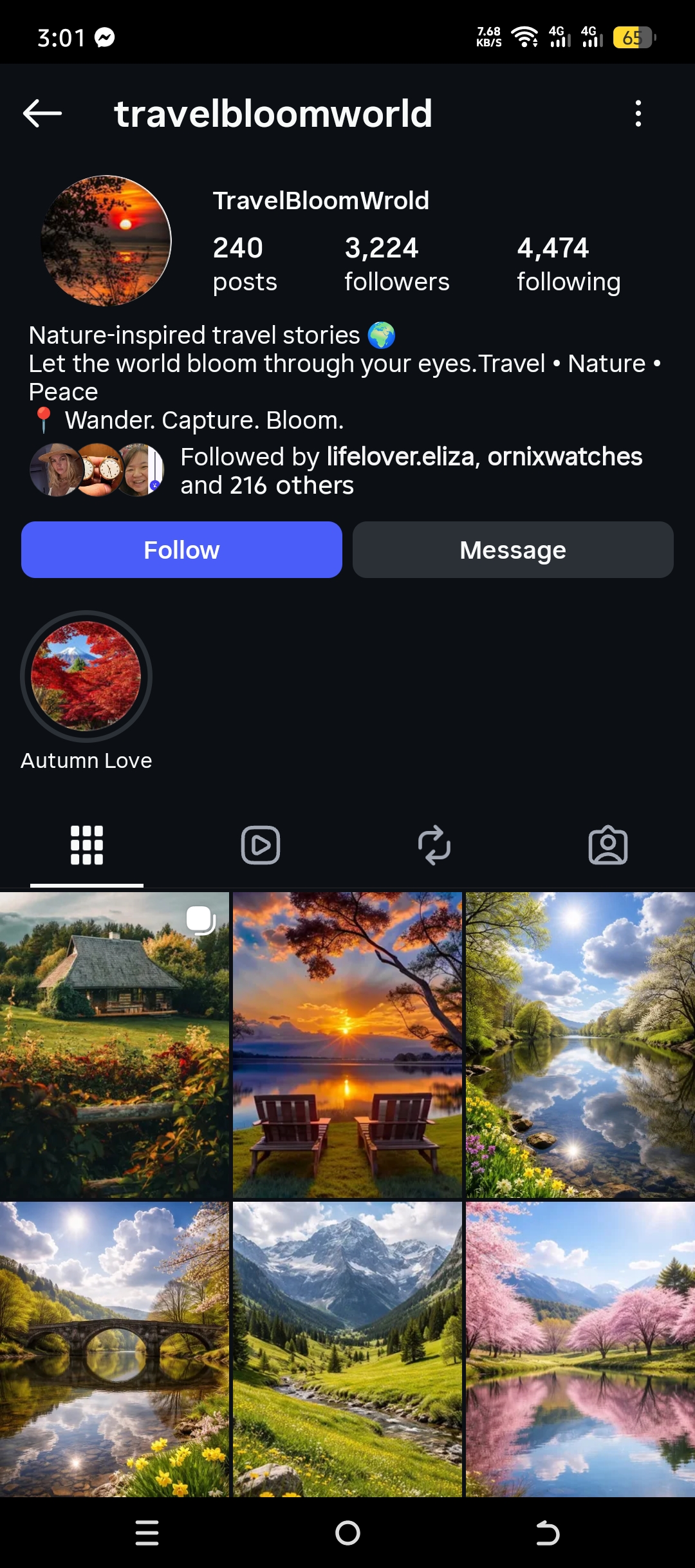Switch to the tagged photos tab
The width and height of the screenshot is (695, 1568).
608,845
